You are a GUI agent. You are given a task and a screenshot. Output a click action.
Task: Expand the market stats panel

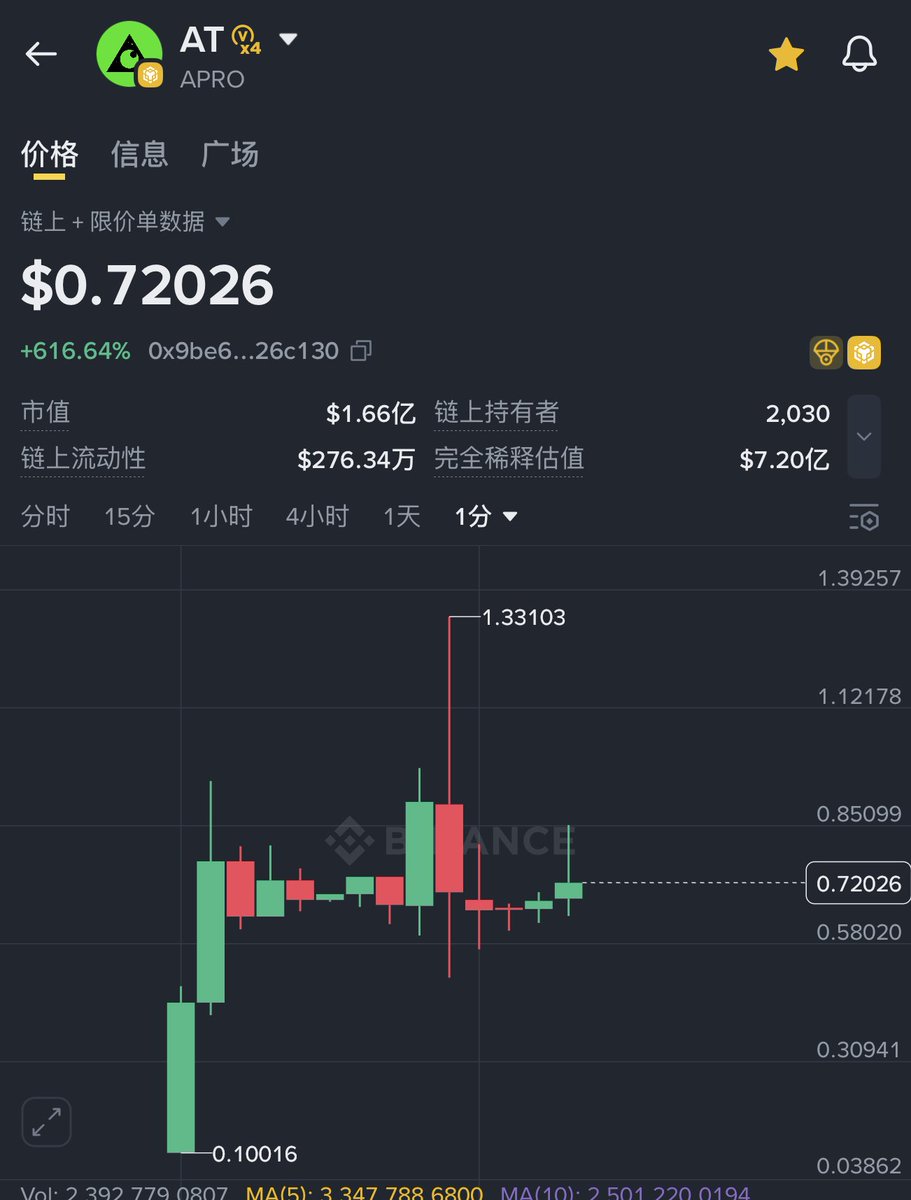(864, 436)
